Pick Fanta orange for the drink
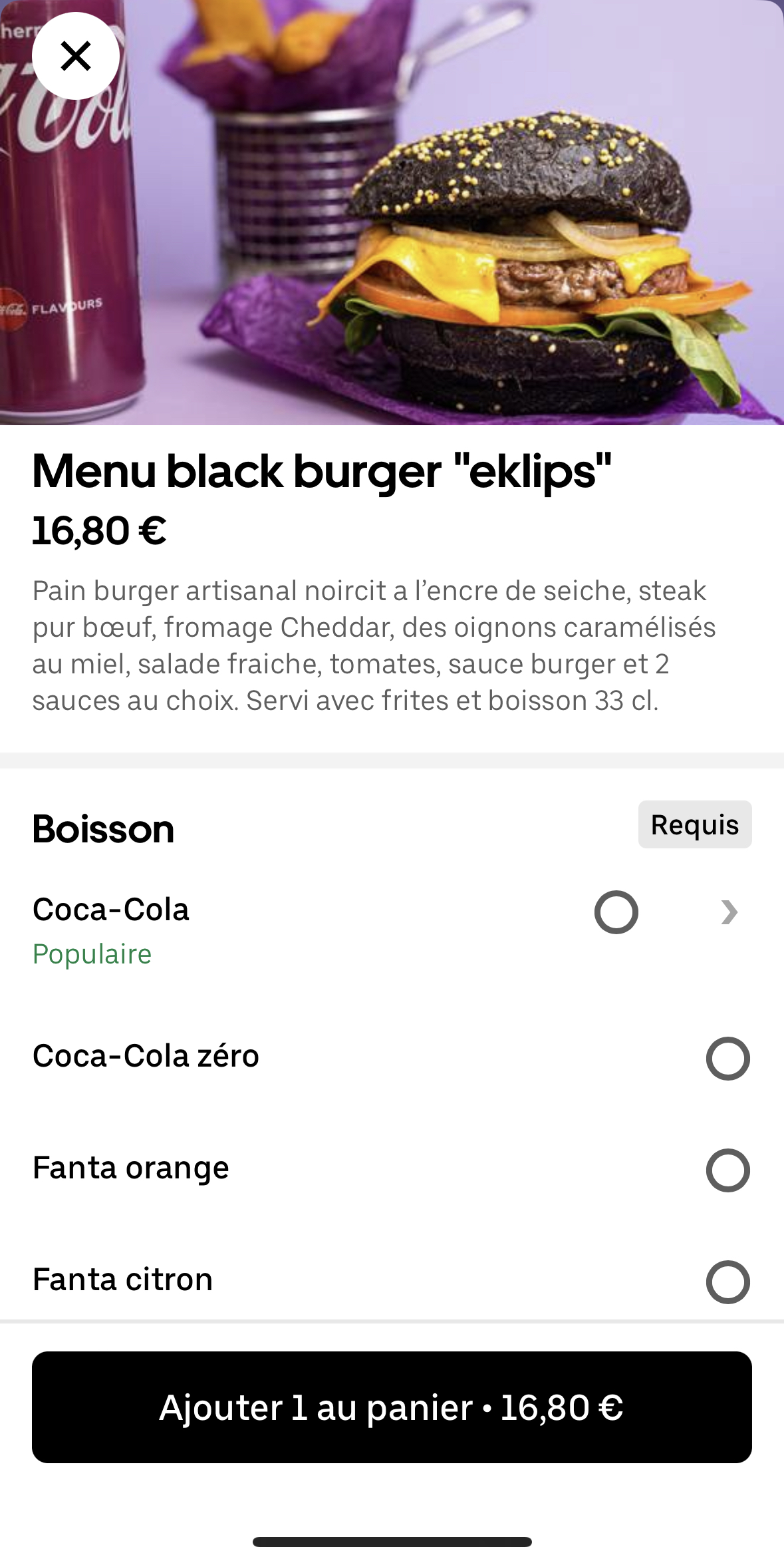The height and width of the screenshot is (1563, 784). [727, 1170]
